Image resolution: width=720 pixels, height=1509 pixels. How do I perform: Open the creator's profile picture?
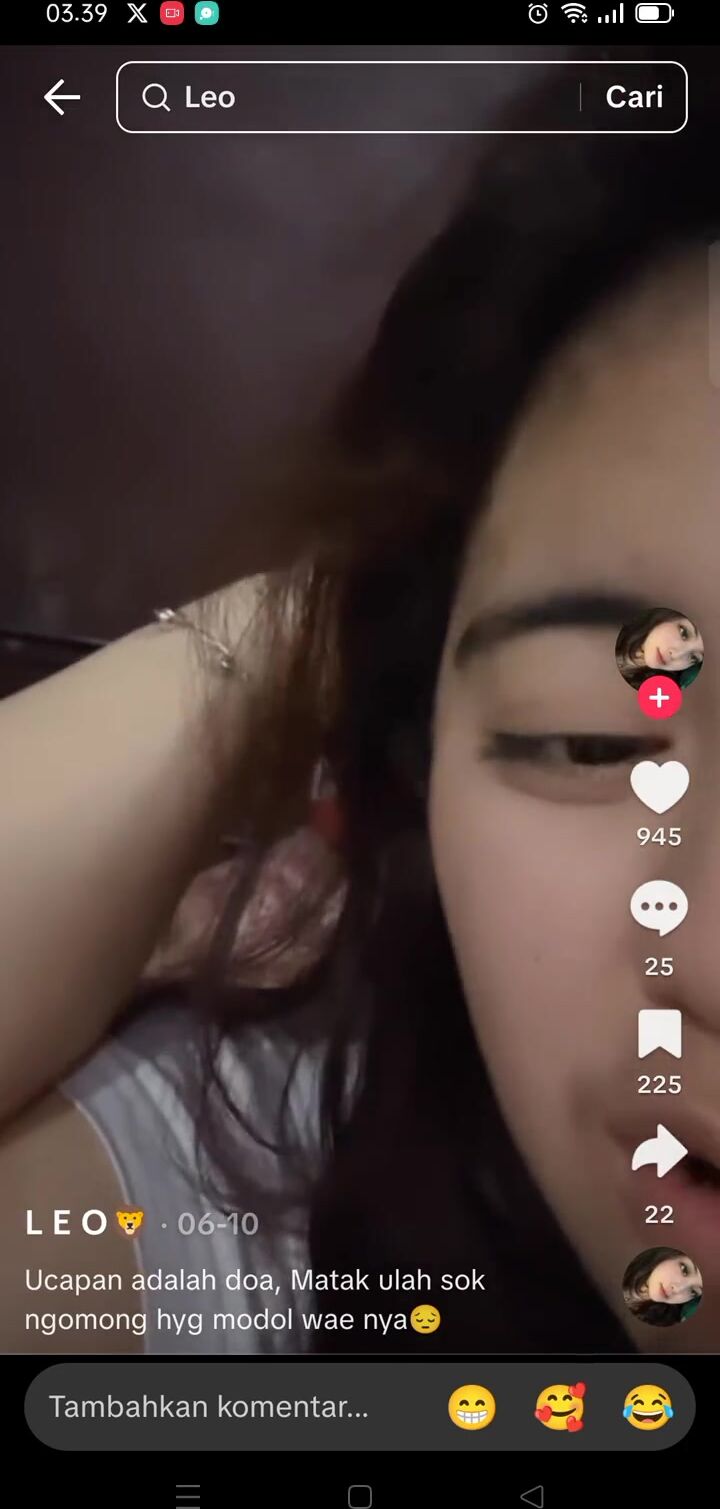click(x=659, y=649)
